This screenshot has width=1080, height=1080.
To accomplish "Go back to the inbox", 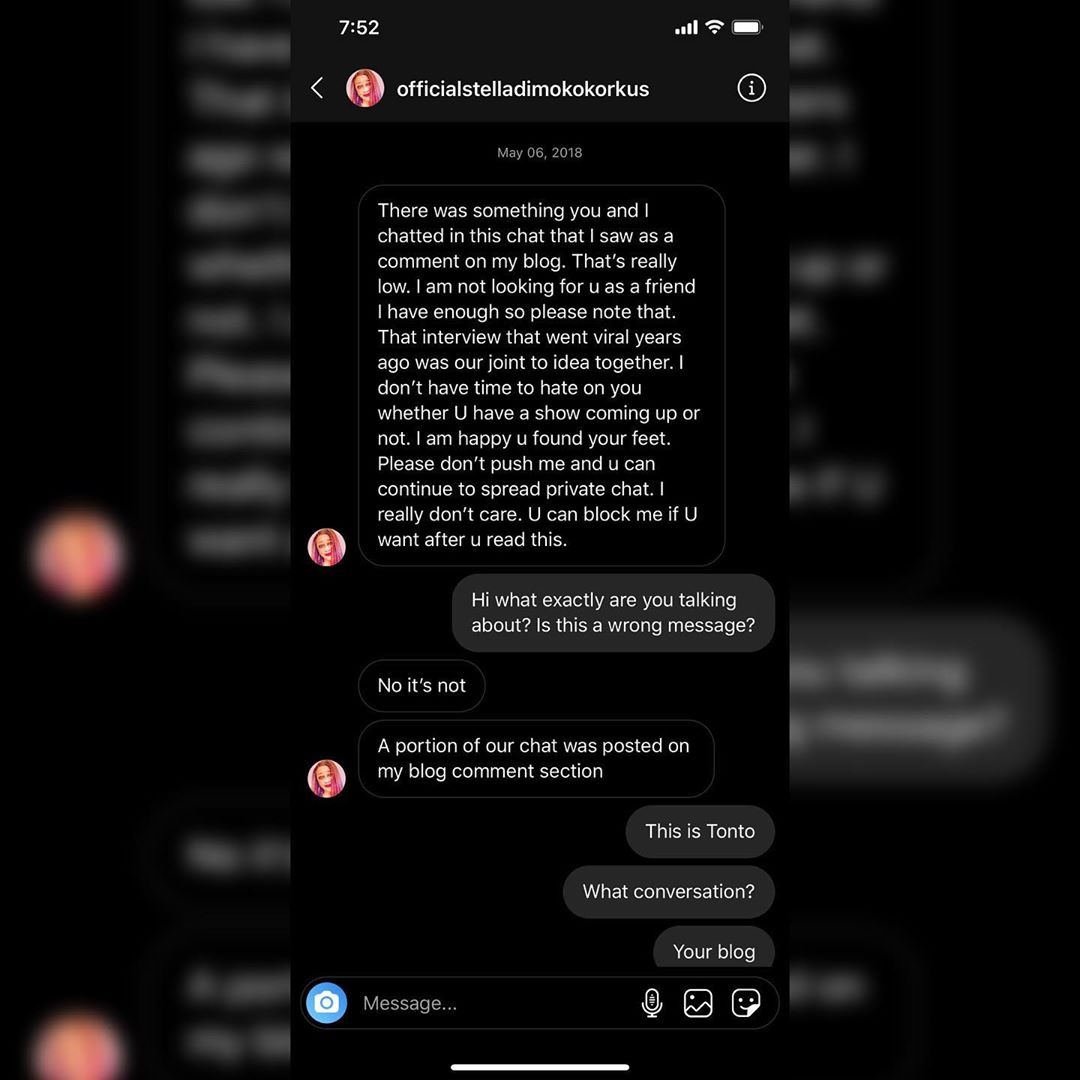I will coord(317,88).
